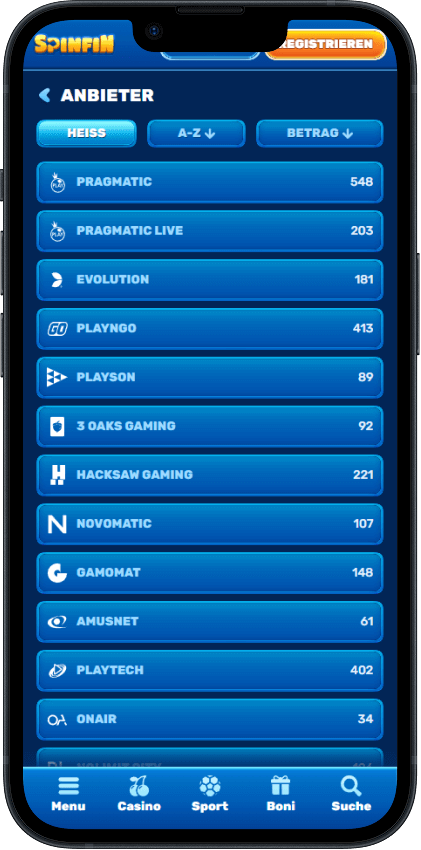The height and width of the screenshot is (850, 421).
Task: Select 3 Oaks Gaming provider
Action: [210, 426]
